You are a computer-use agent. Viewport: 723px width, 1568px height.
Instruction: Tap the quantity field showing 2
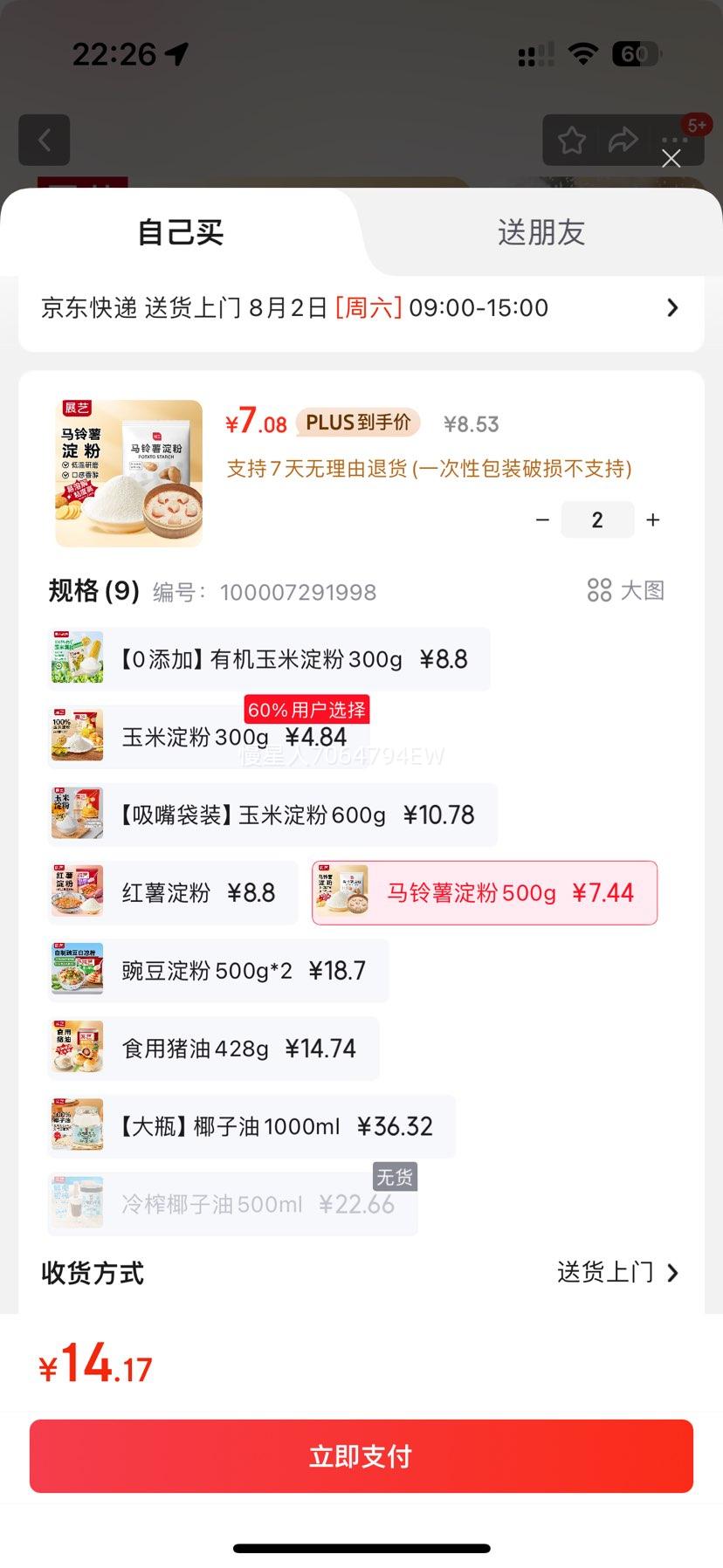click(x=597, y=519)
